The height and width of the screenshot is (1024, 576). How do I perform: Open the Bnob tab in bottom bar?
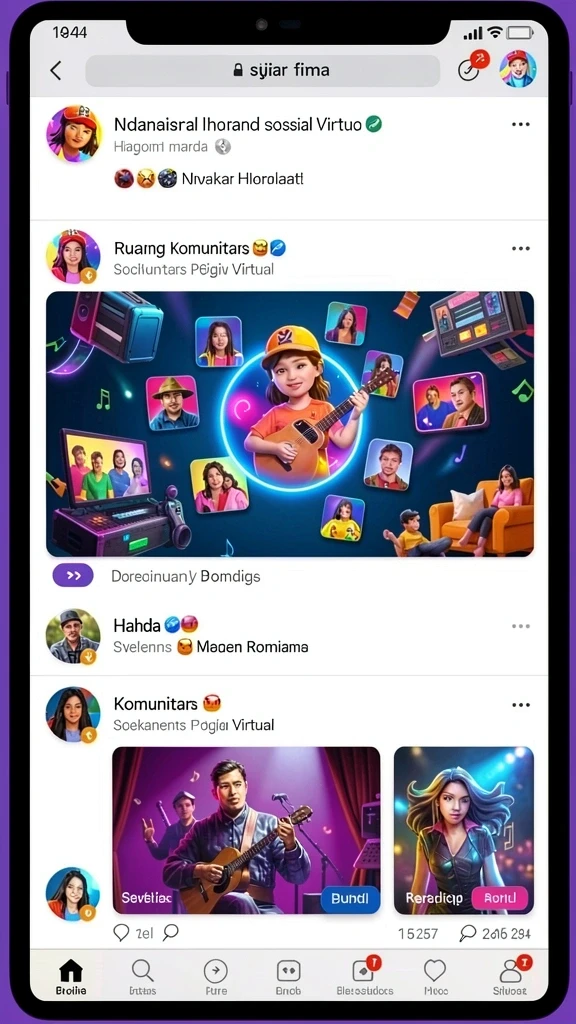[288, 977]
